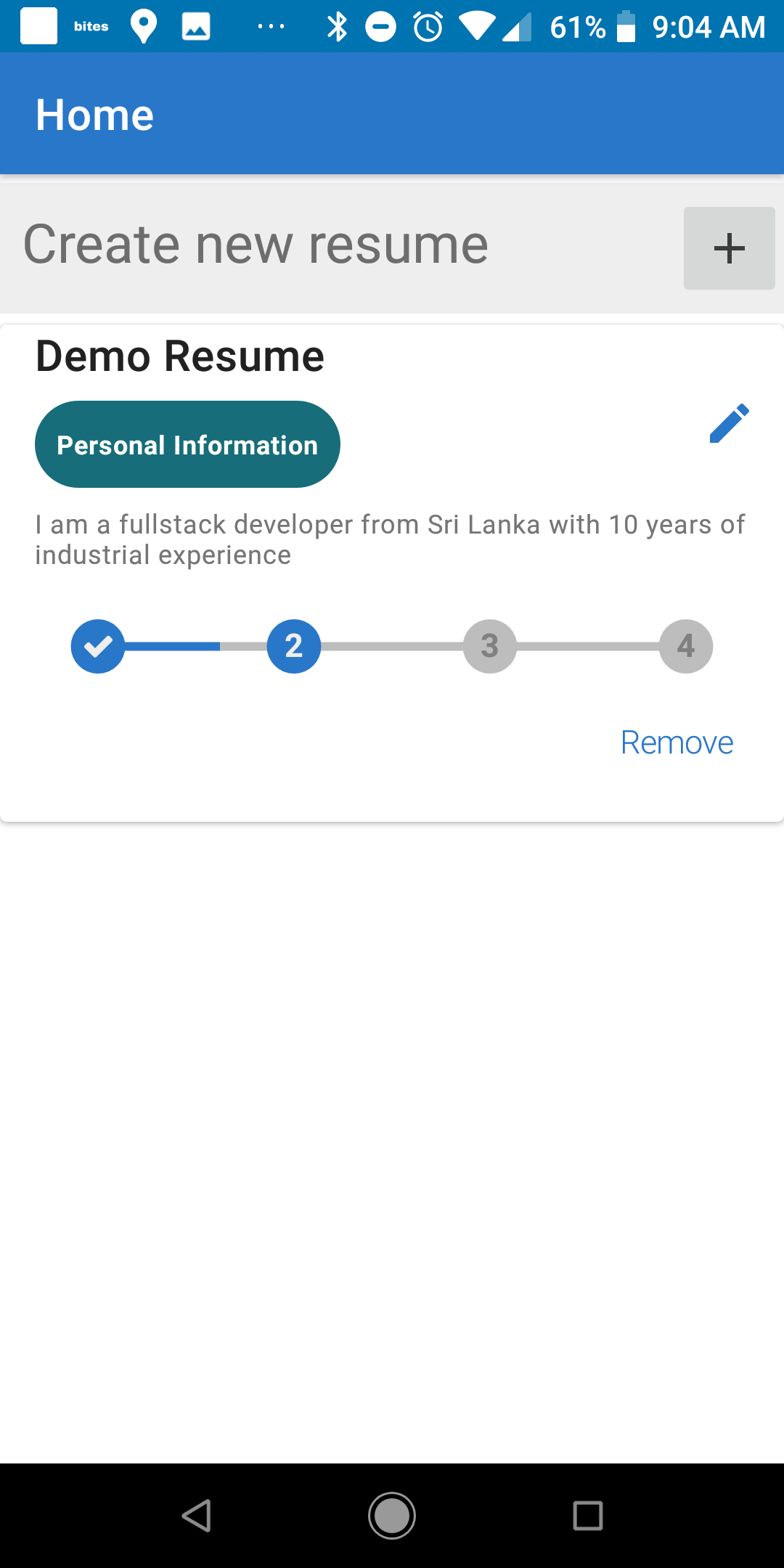Activate step 2 in the progress tracker

tap(293, 645)
